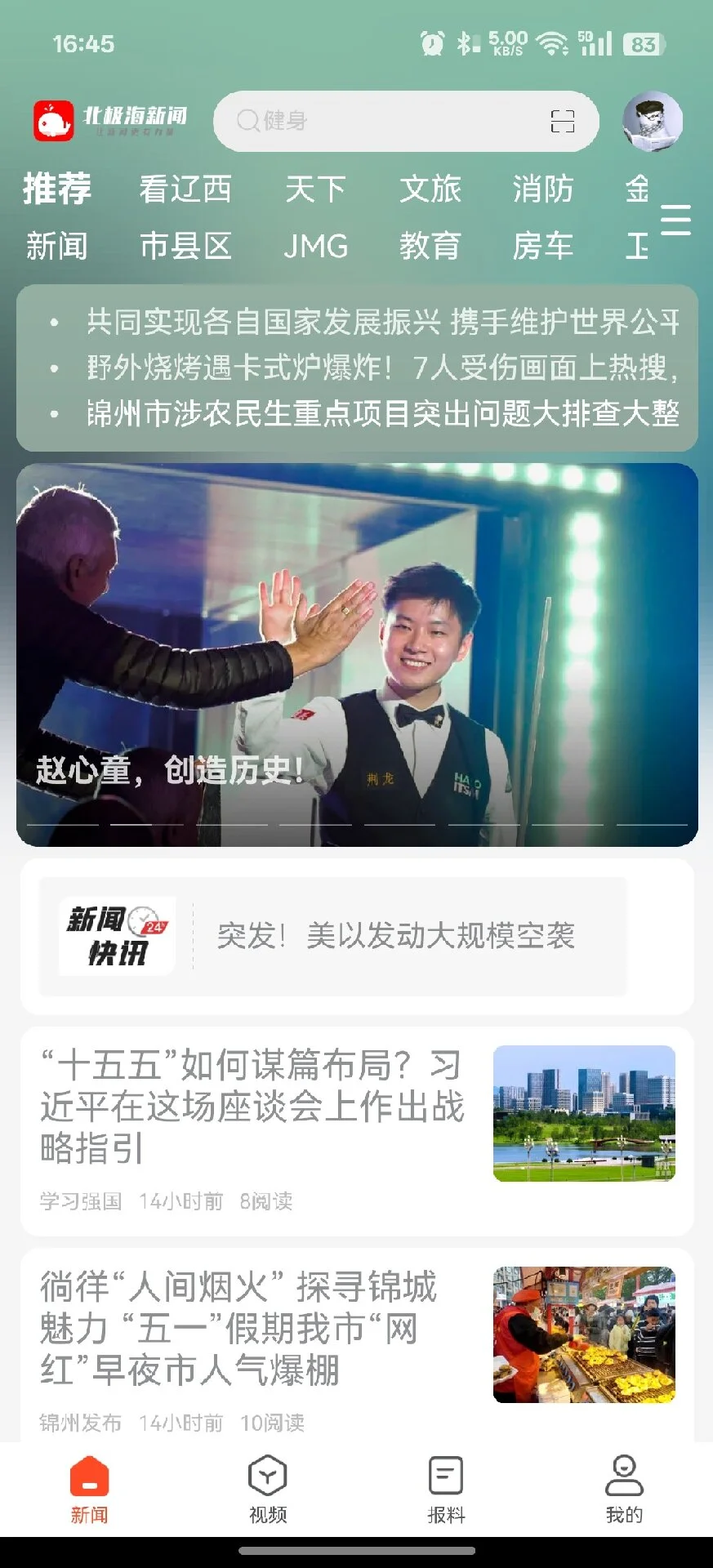Viewport: 713px width, 1568px height.
Task: Open the 赵心童，创造历史 featured story
Action: point(356,653)
